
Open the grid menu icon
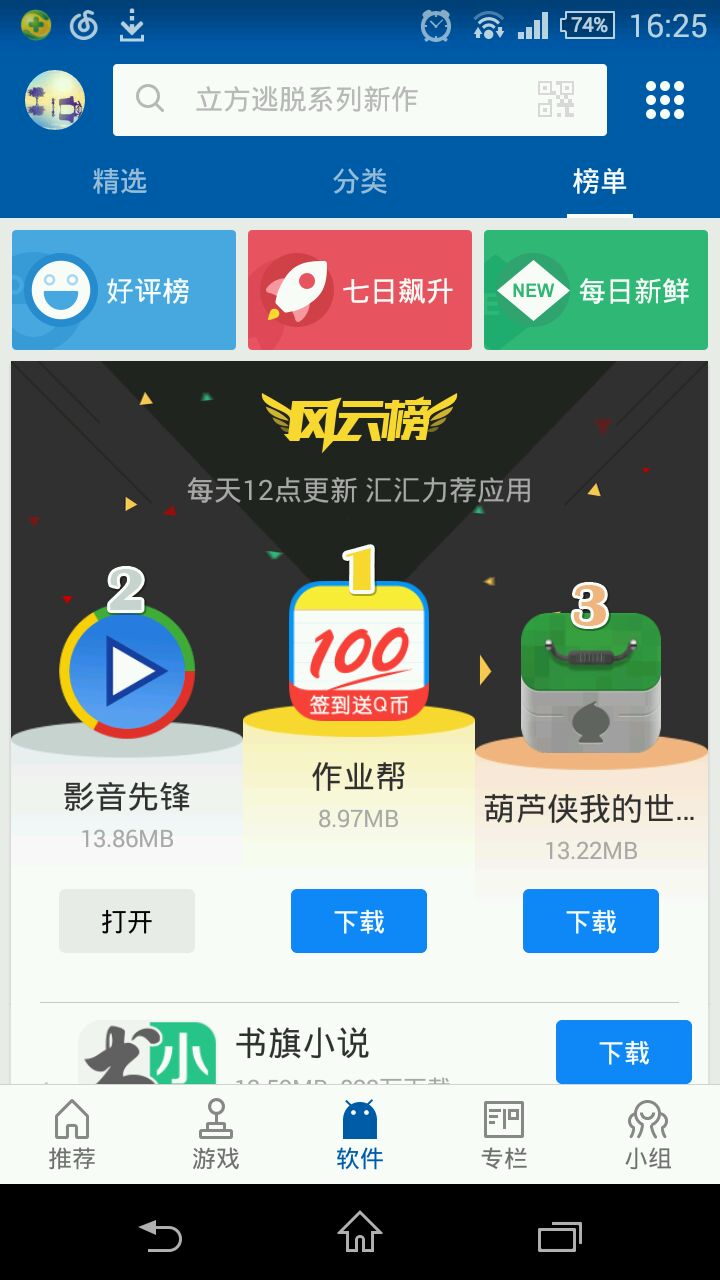tap(665, 100)
